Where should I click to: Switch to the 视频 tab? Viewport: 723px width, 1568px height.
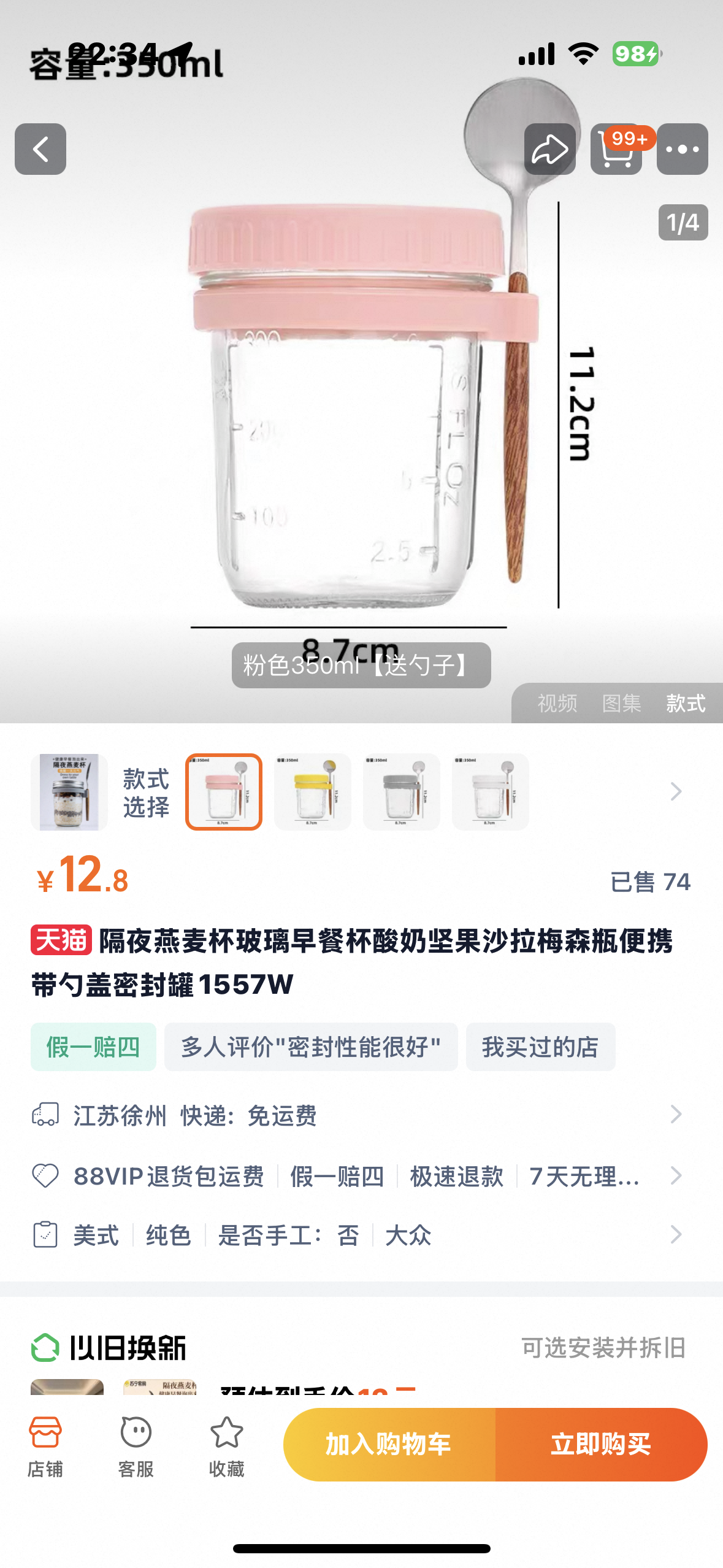click(x=557, y=703)
